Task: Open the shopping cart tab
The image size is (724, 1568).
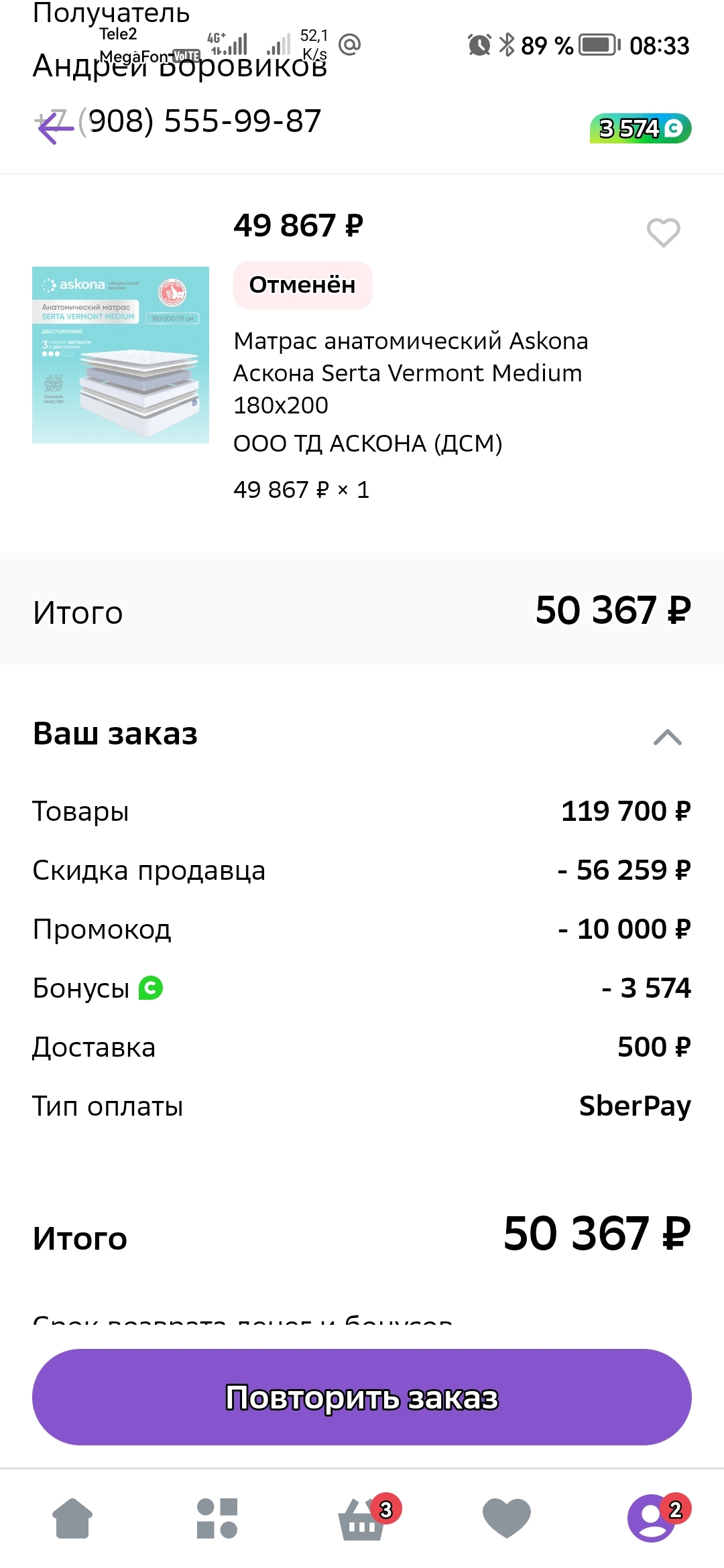Action: point(363,1519)
